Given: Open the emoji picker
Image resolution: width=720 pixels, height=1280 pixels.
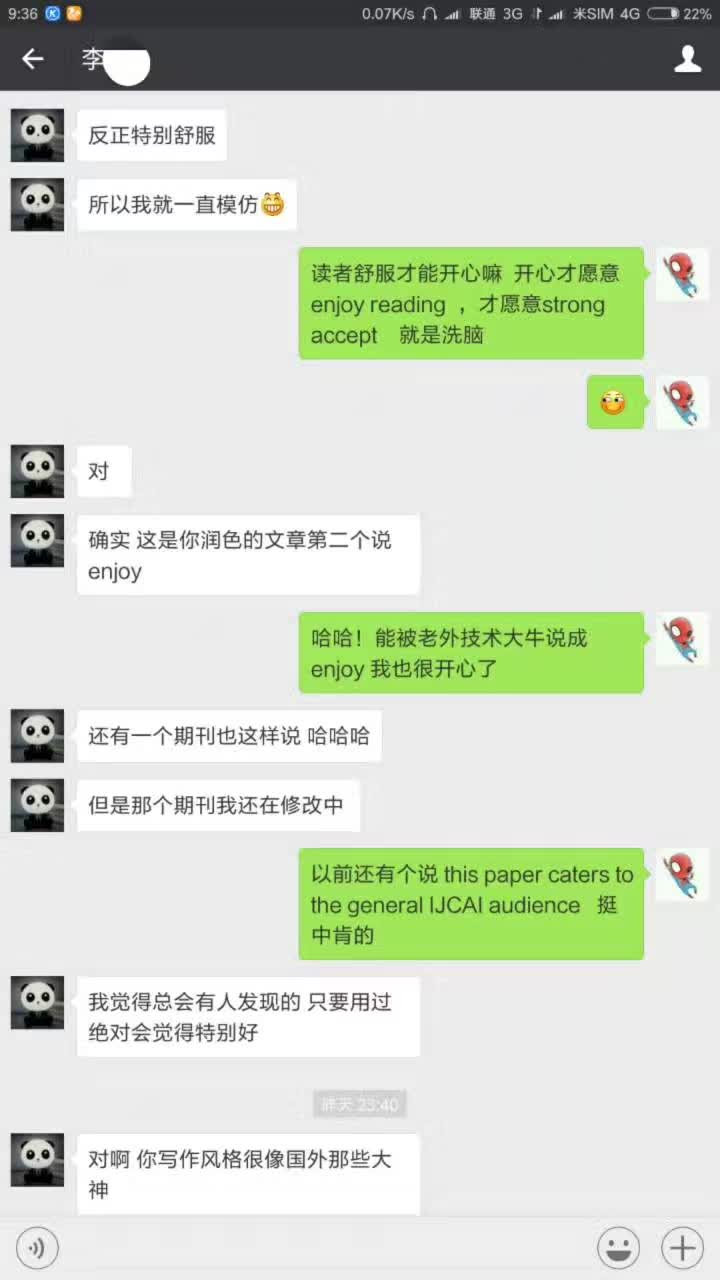Looking at the screenshot, I should (x=618, y=1248).
